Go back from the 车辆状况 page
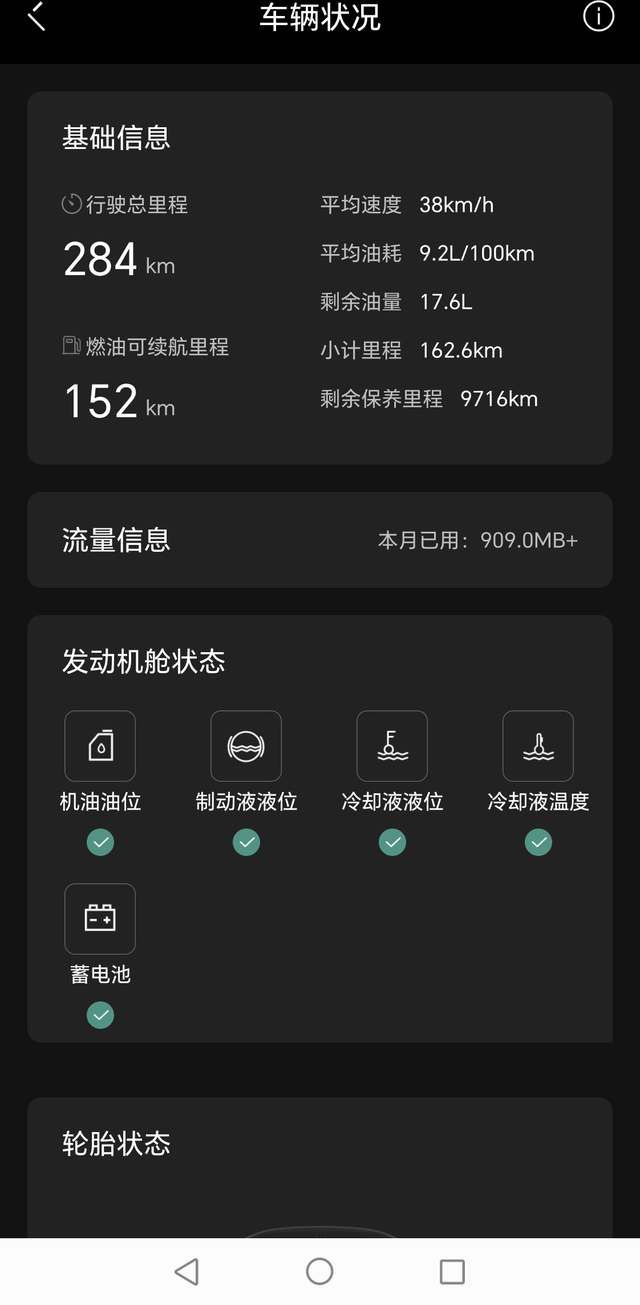 (37, 17)
